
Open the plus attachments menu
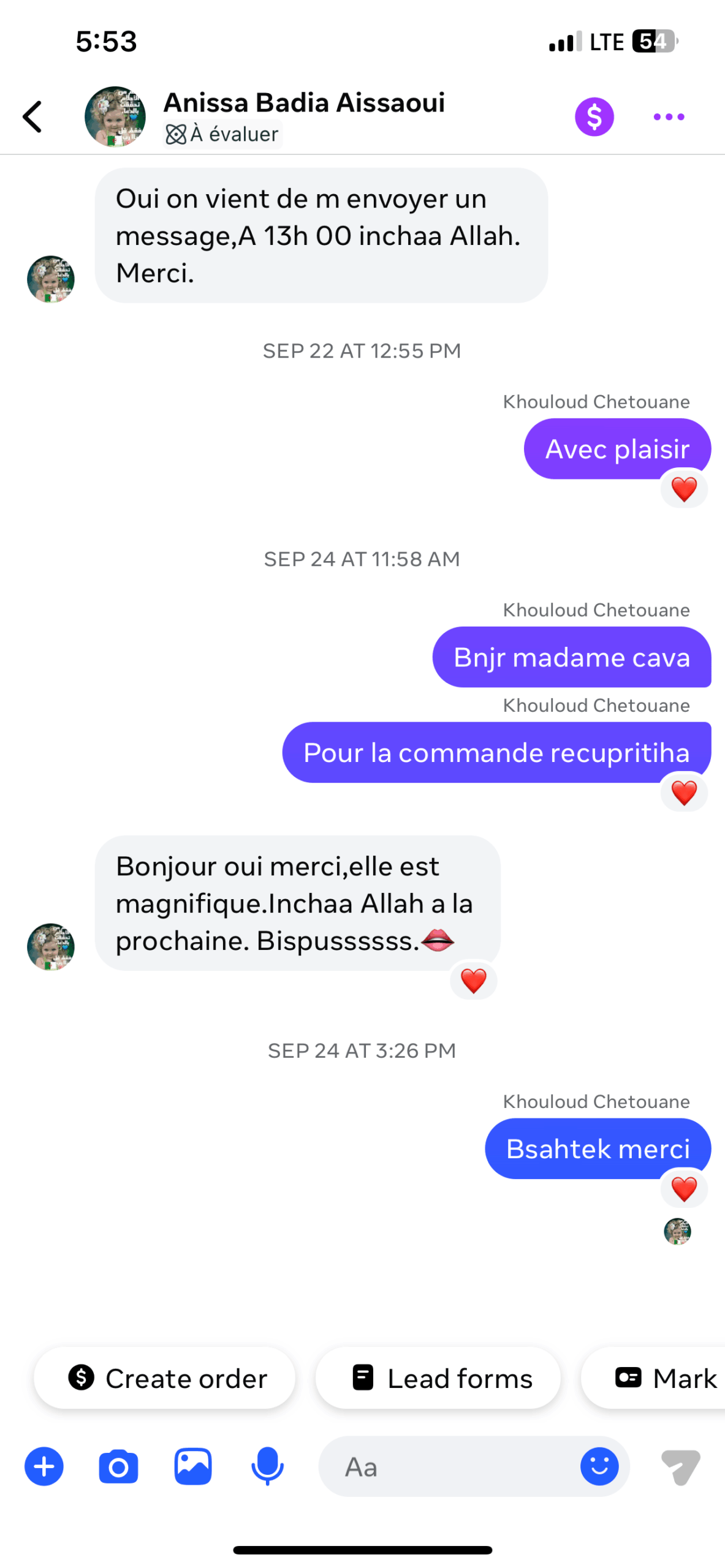point(44,1466)
